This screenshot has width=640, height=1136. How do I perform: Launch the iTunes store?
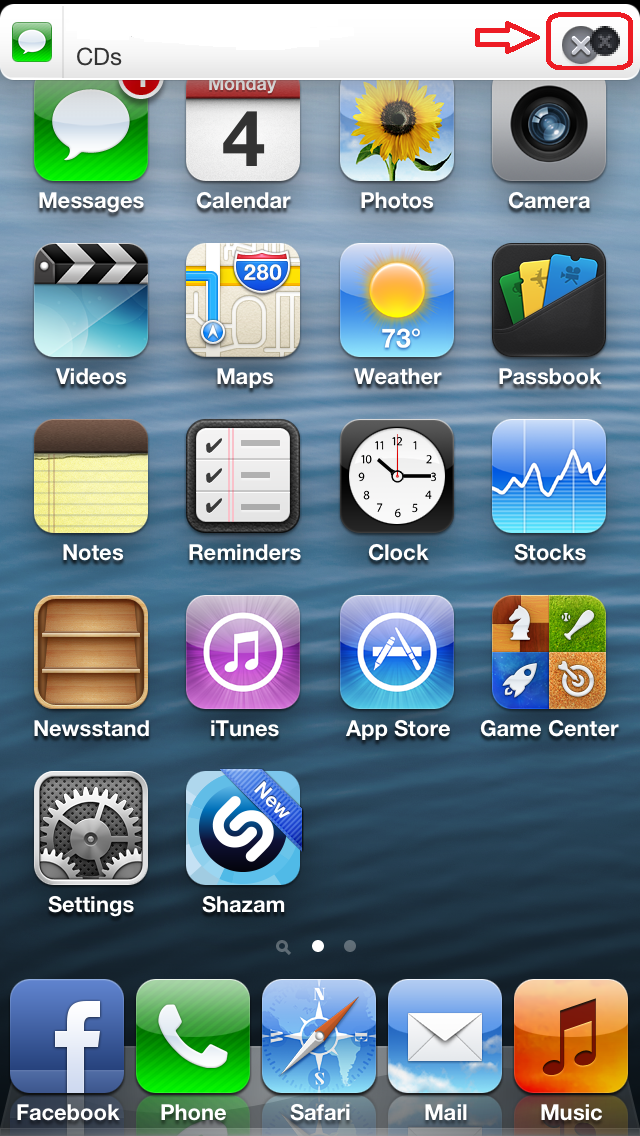pos(243,652)
